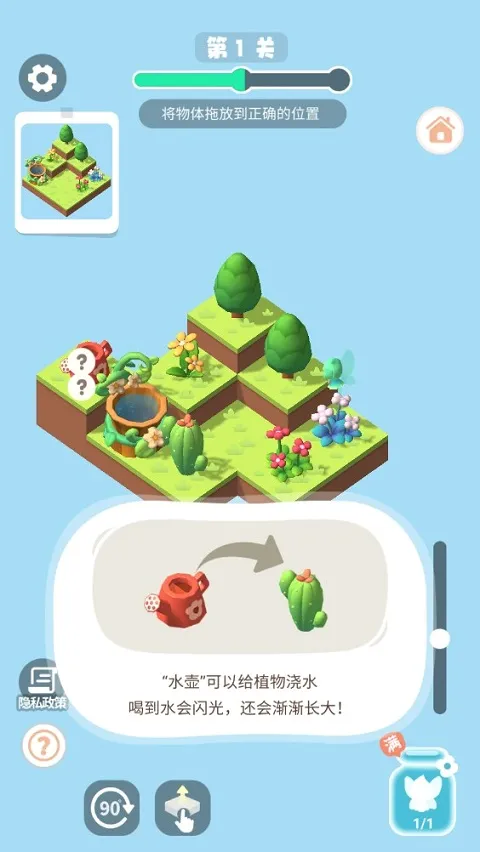Tap the vertical slider knob
This screenshot has height=852, width=480.
(x=439, y=638)
